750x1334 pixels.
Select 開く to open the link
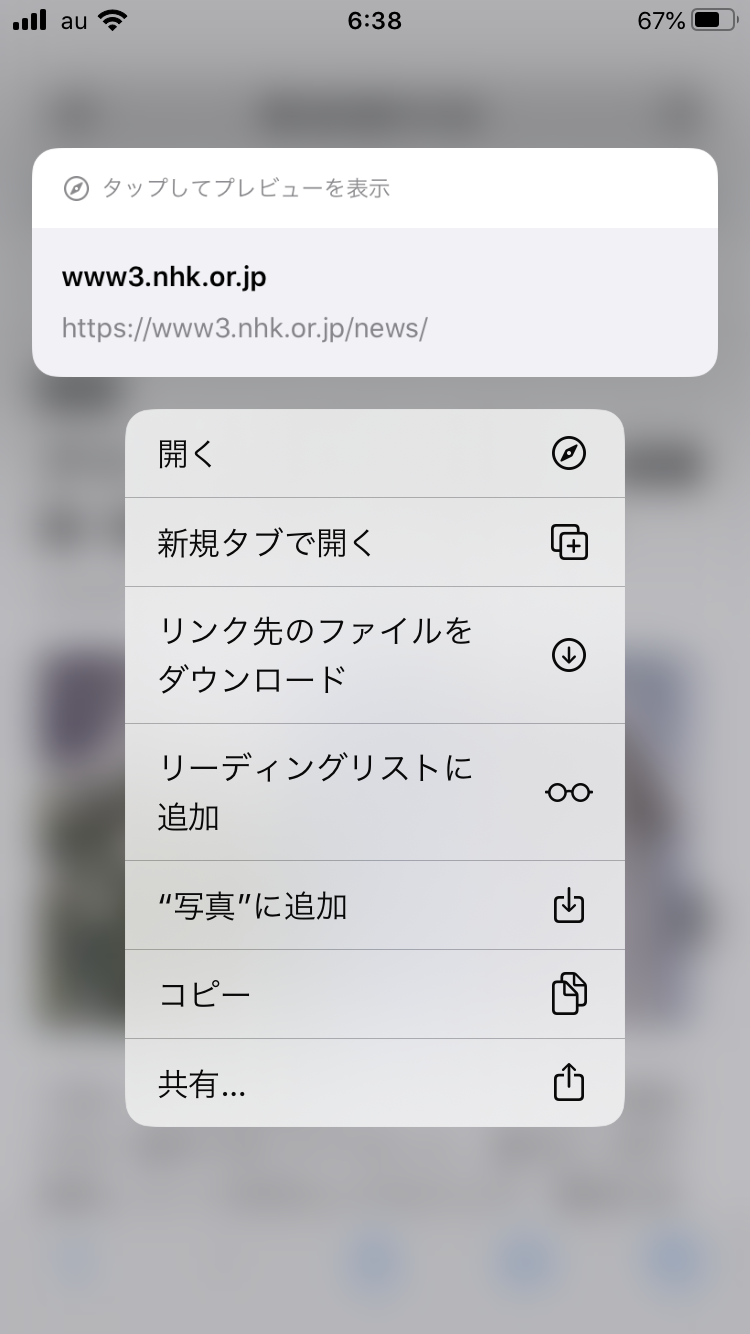click(x=374, y=454)
